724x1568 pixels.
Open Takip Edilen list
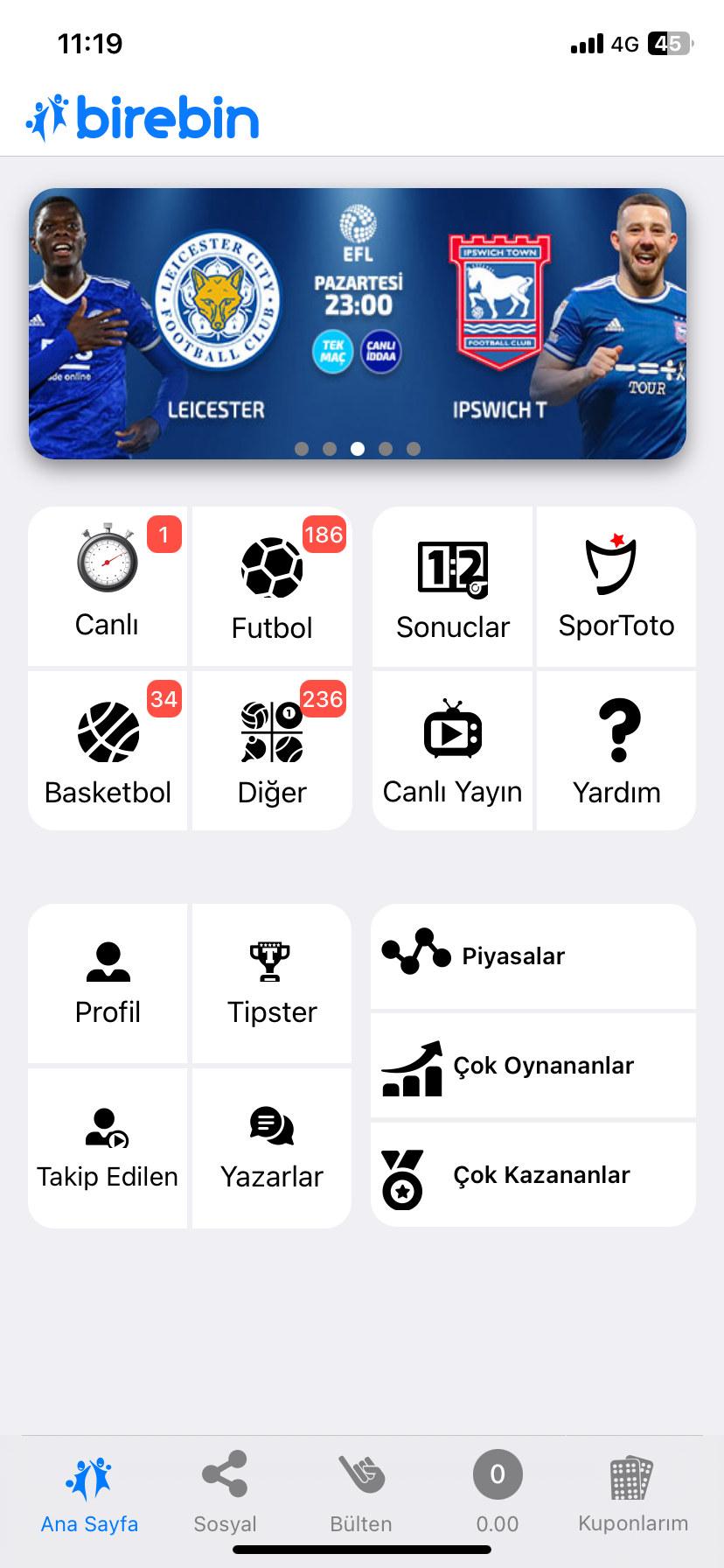tap(108, 1148)
